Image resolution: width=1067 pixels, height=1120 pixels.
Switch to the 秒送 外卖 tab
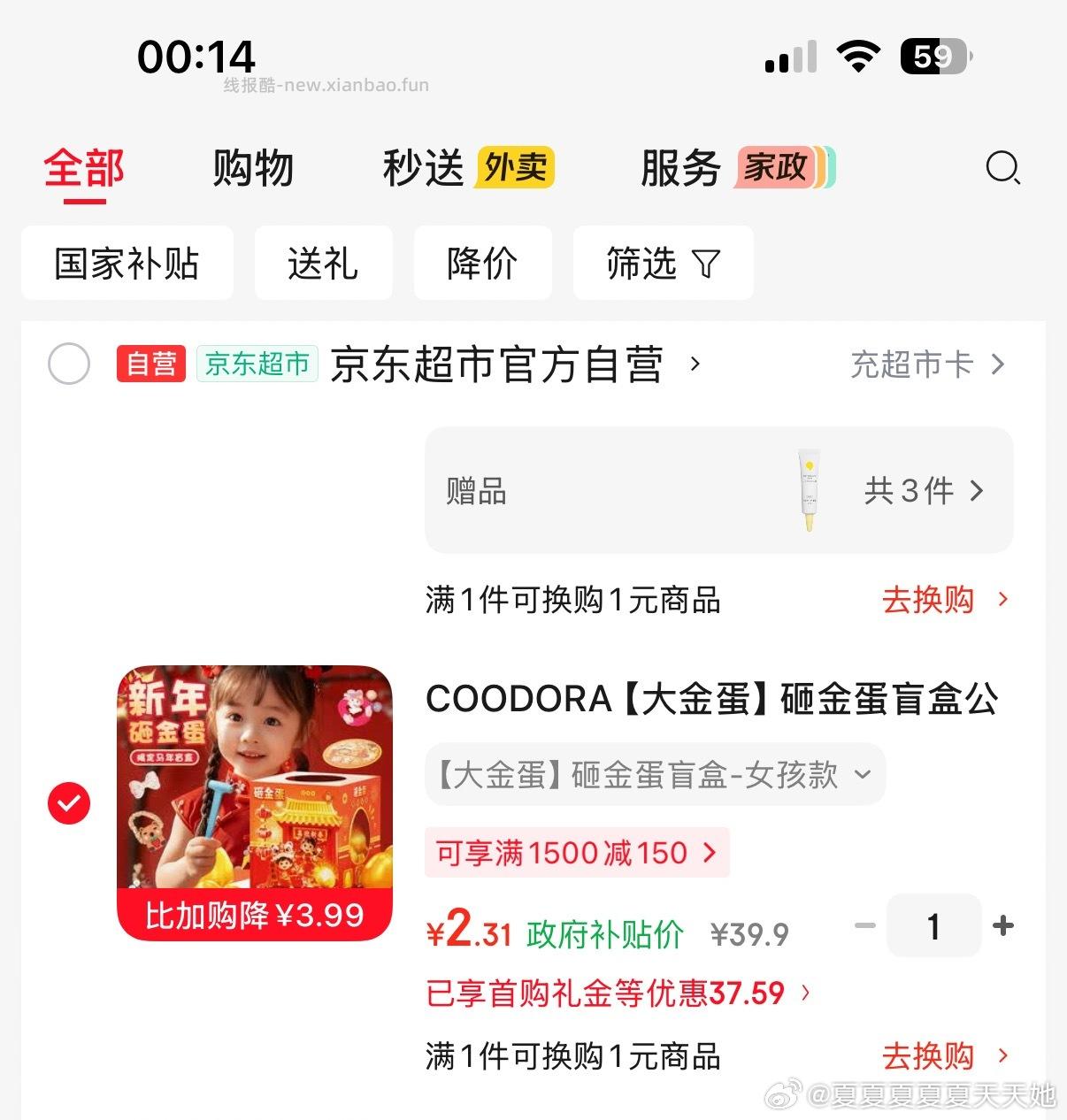point(468,168)
